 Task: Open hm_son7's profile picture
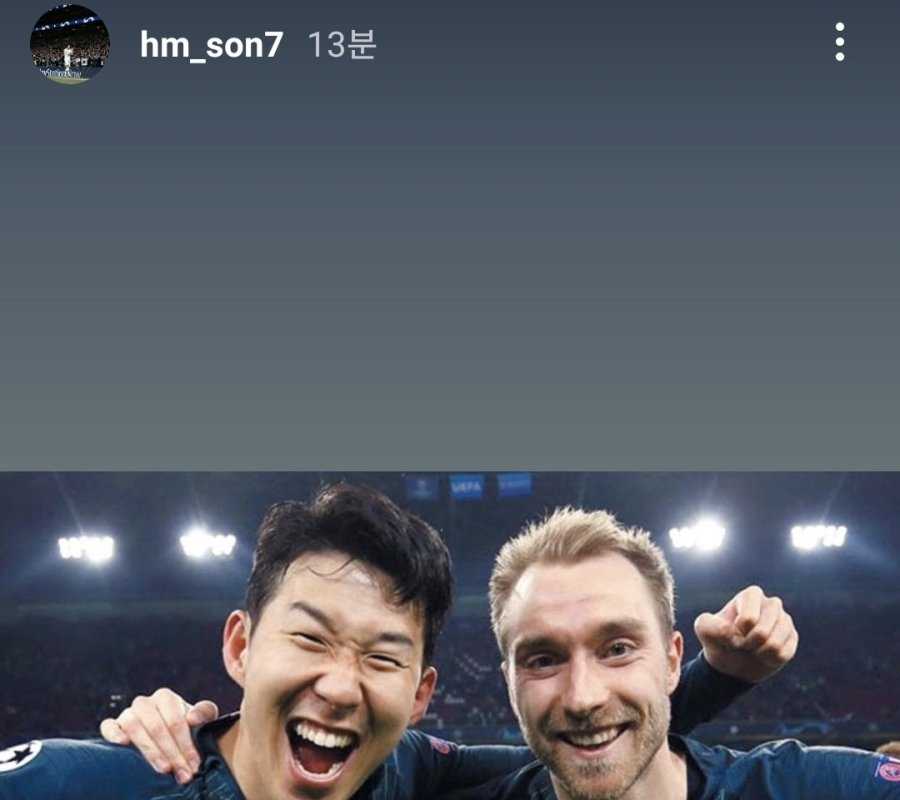[x=69, y=45]
